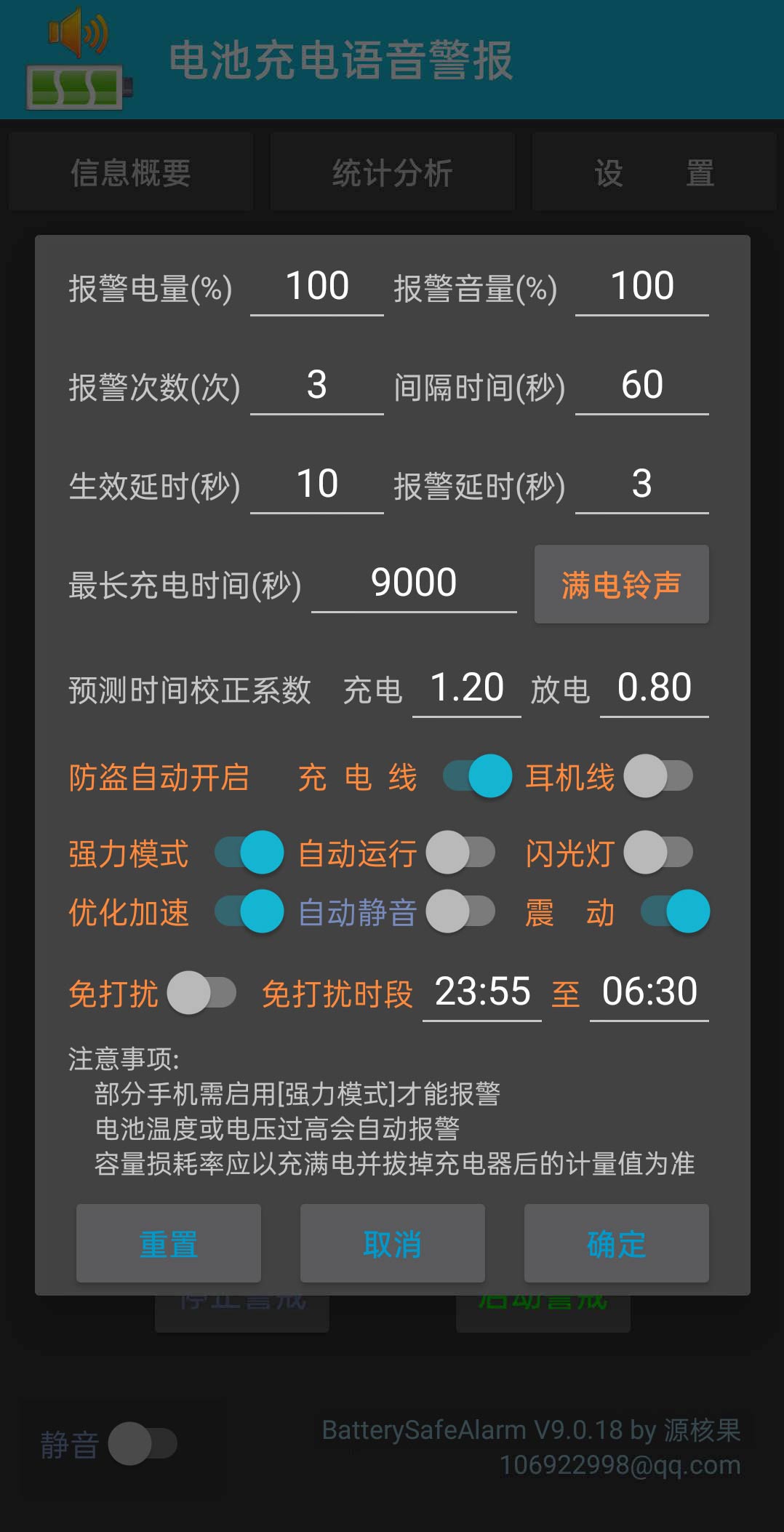Disable the 优化加速 (optimize acceleration) switch
Image resolution: width=784 pixels, height=1532 pixels.
(x=247, y=911)
